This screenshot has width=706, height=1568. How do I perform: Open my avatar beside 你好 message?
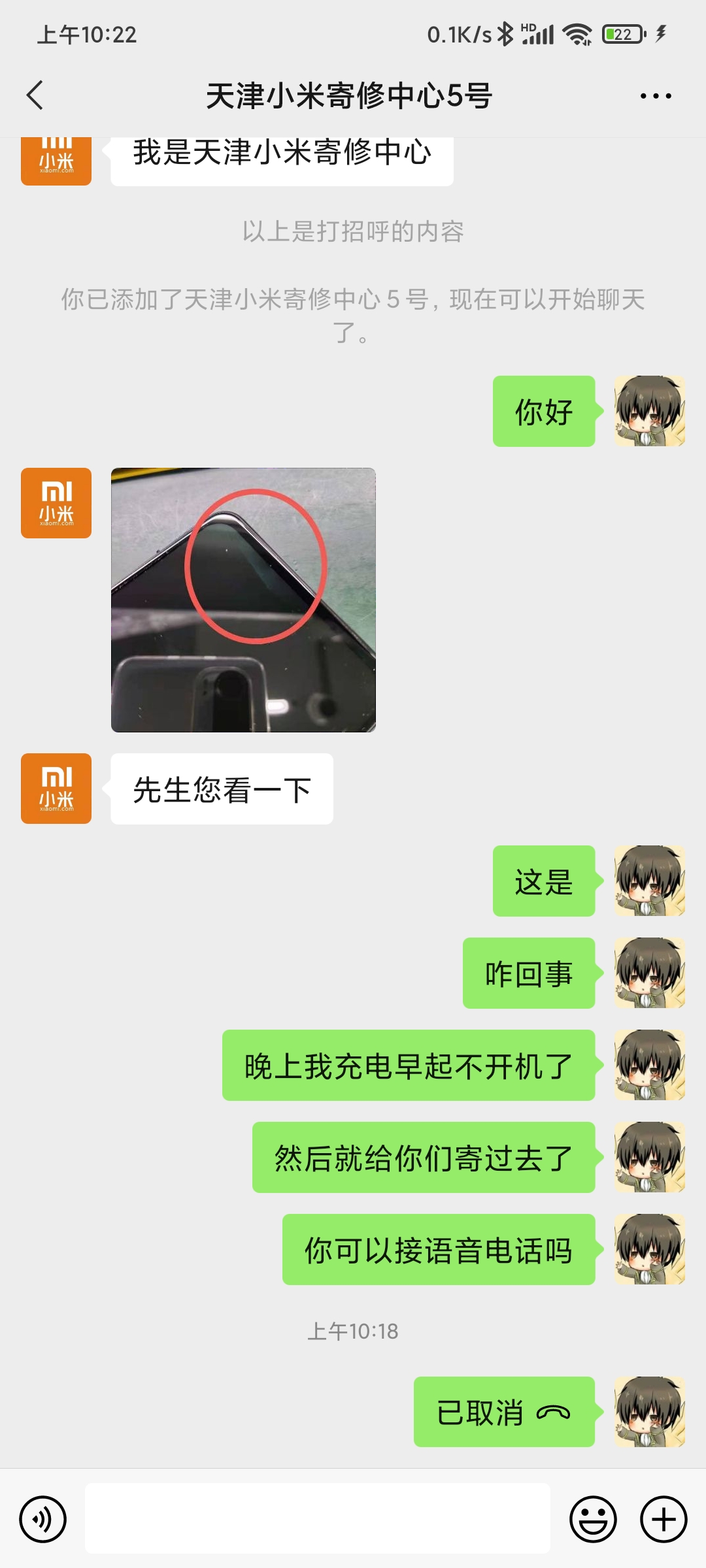point(649,411)
